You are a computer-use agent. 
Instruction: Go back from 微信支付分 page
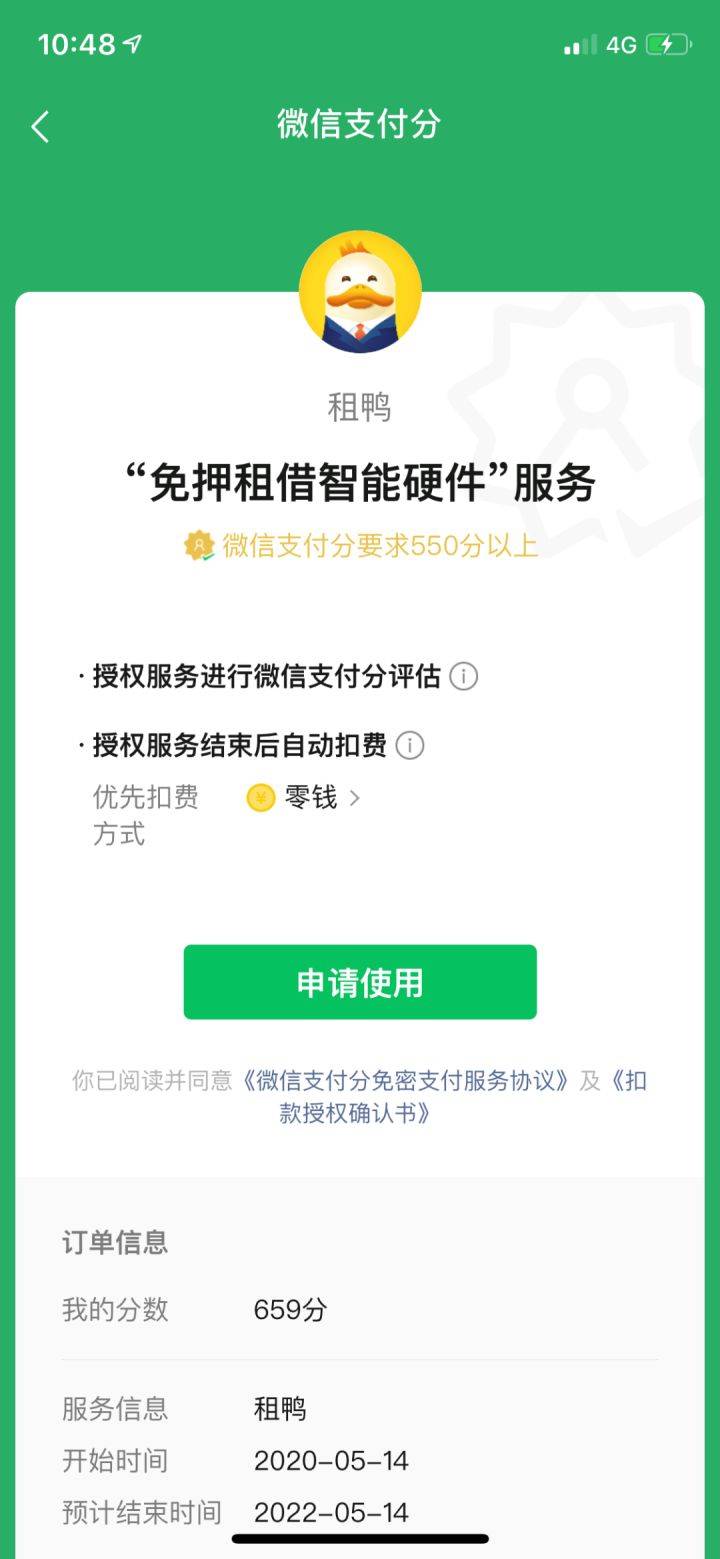[x=40, y=127]
